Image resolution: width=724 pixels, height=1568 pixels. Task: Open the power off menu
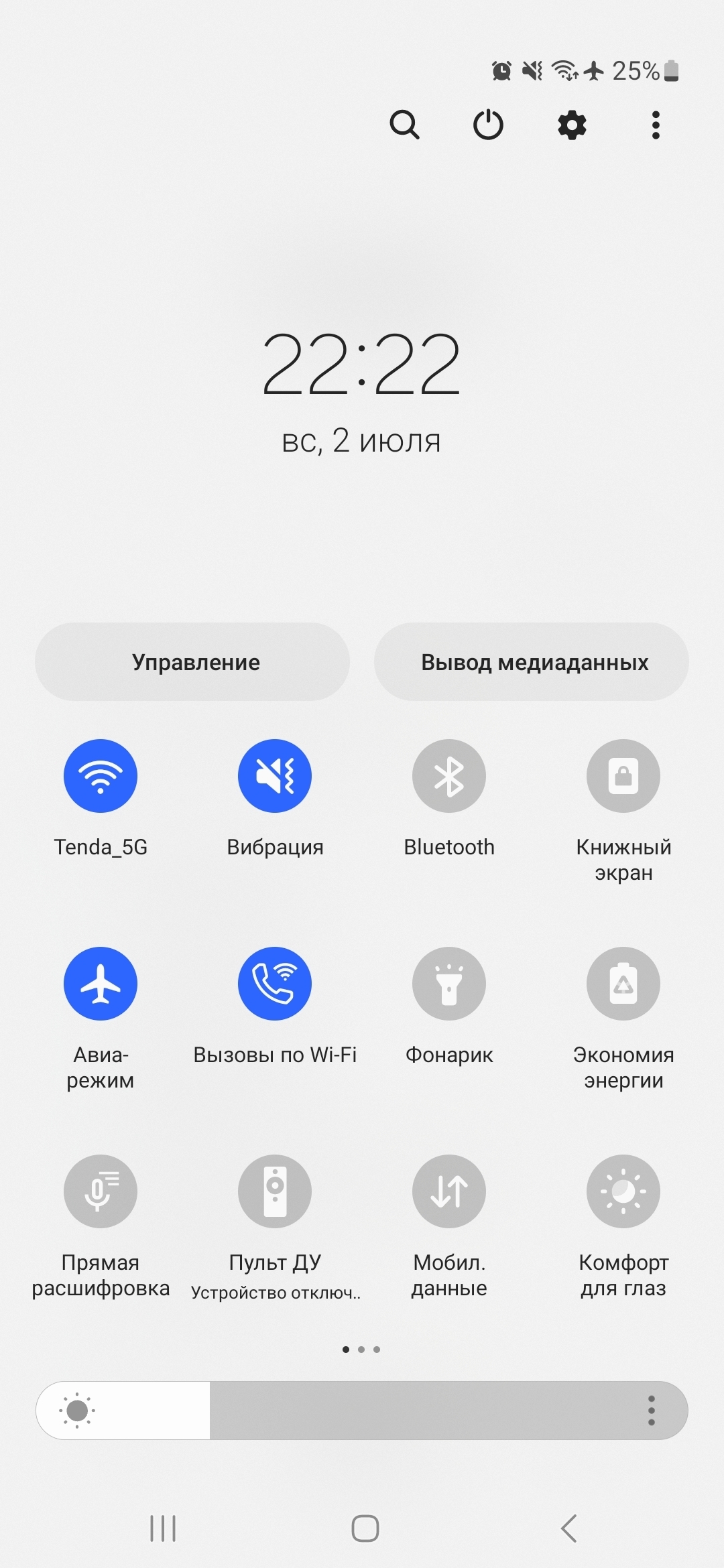click(x=488, y=125)
